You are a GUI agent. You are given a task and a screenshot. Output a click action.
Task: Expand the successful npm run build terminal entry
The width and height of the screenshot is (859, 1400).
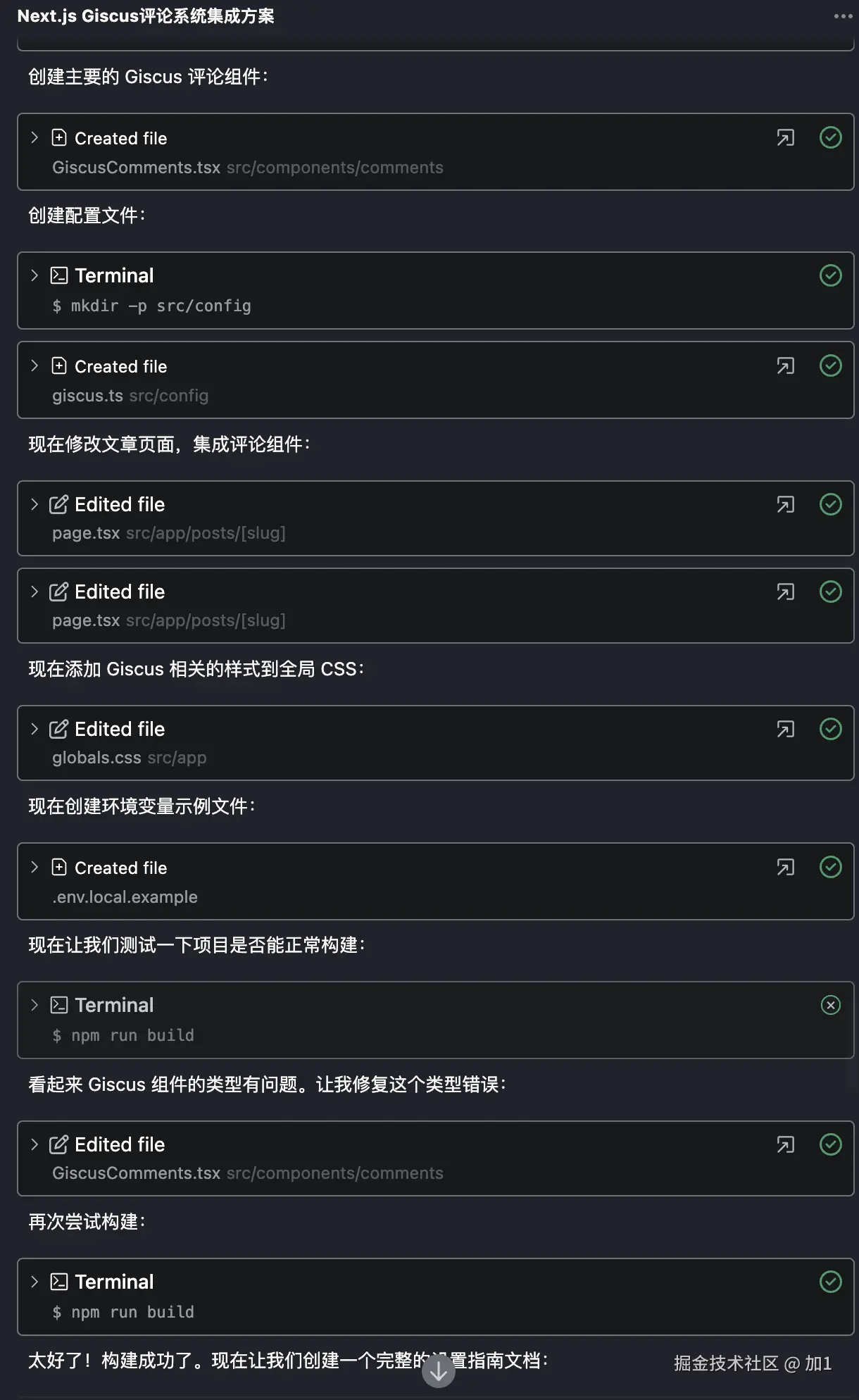(x=35, y=1282)
